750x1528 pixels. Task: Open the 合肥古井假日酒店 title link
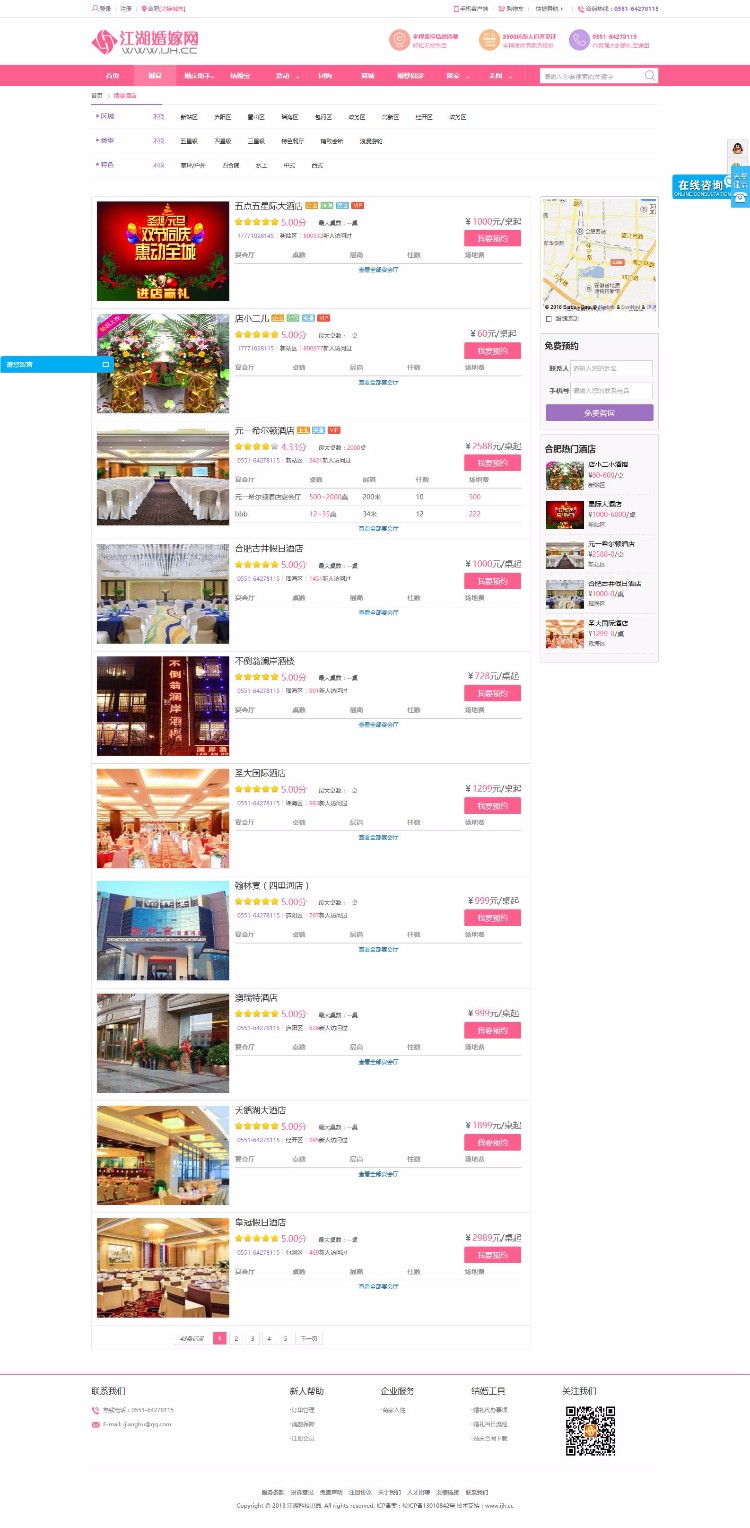268,548
